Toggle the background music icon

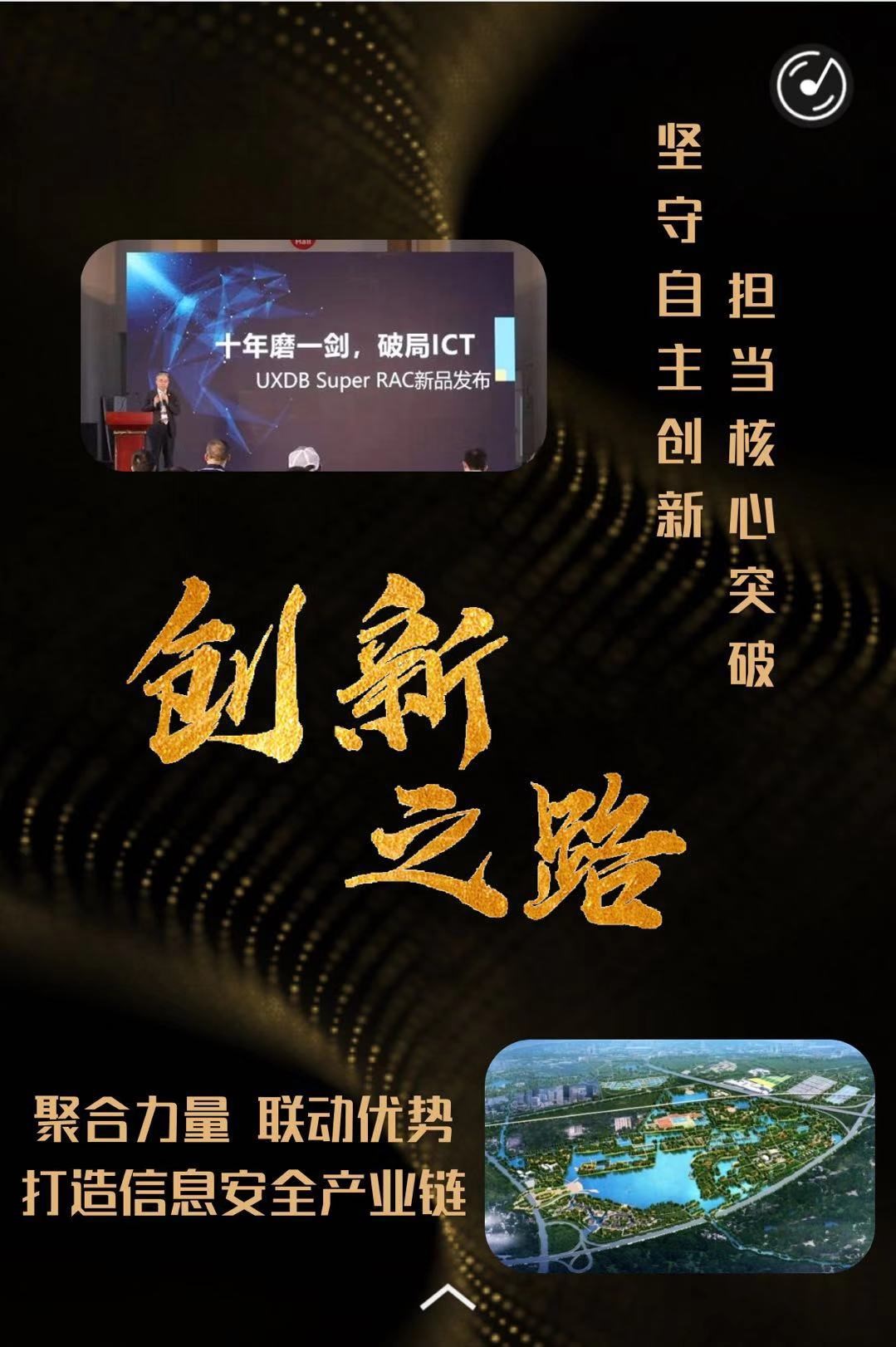(810, 85)
